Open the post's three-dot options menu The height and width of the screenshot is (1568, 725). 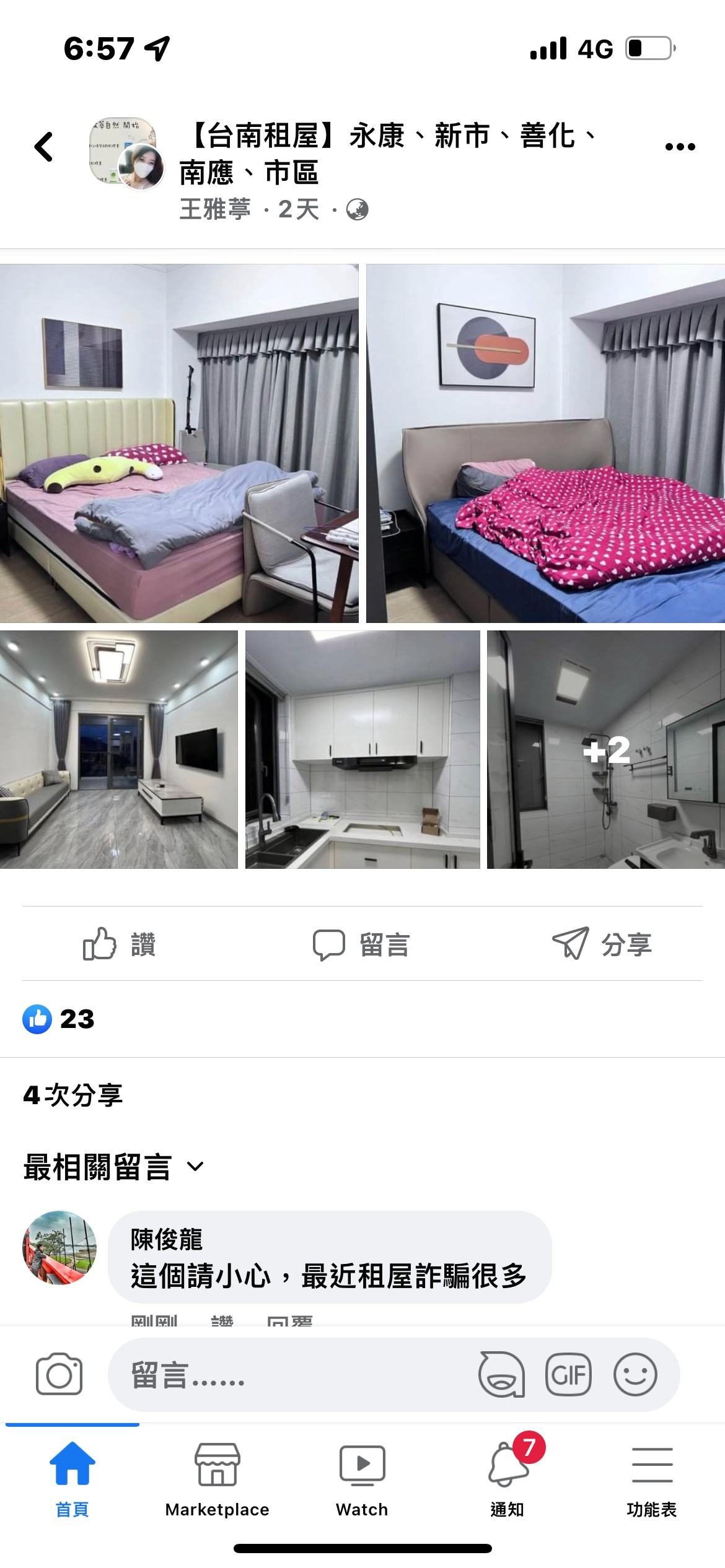tap(680, 147)
